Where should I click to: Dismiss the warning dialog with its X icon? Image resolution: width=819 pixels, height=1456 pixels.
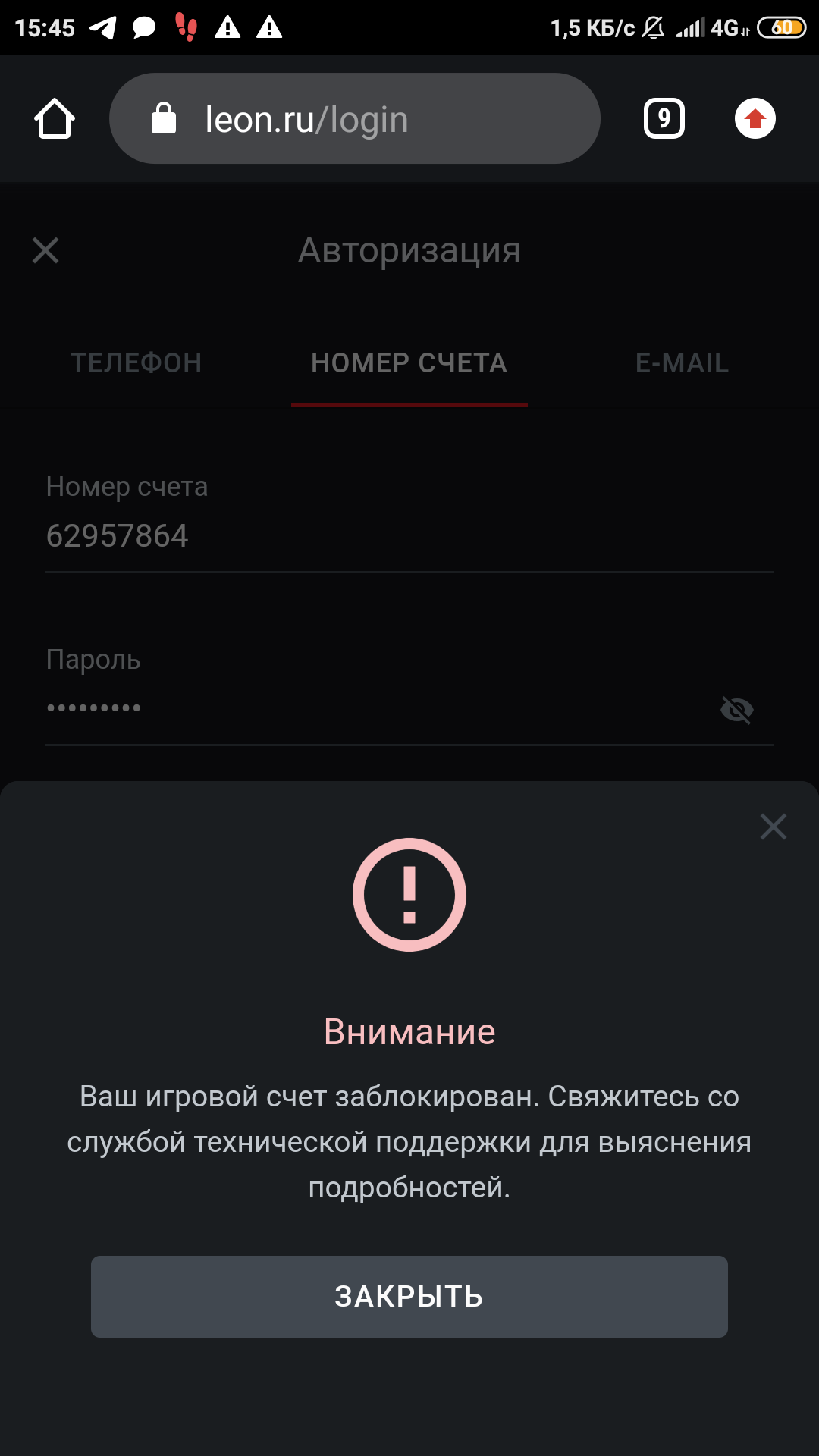[x=773, y=827]
